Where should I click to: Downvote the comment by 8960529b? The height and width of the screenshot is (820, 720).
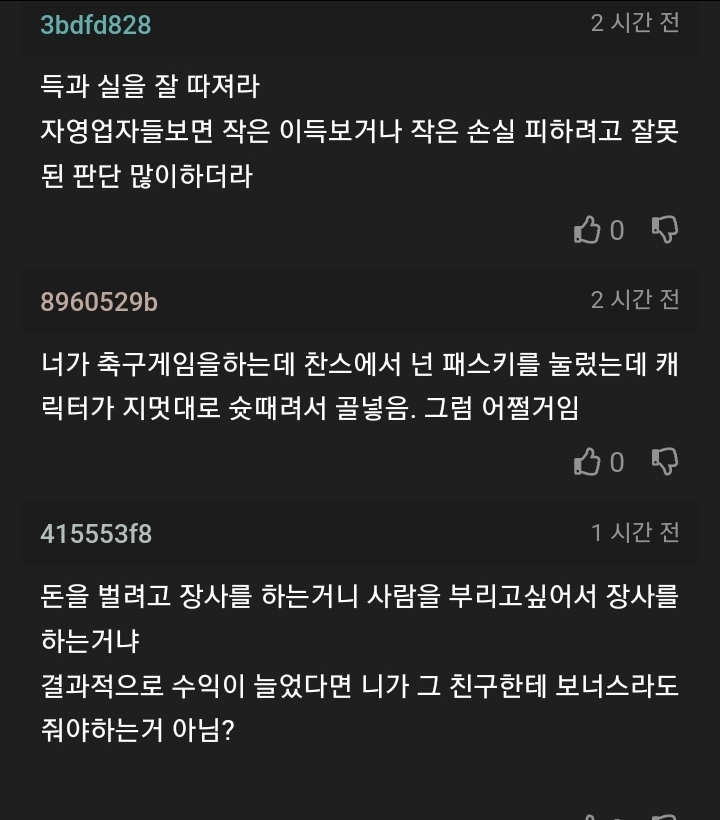click(x=665, y=461)
